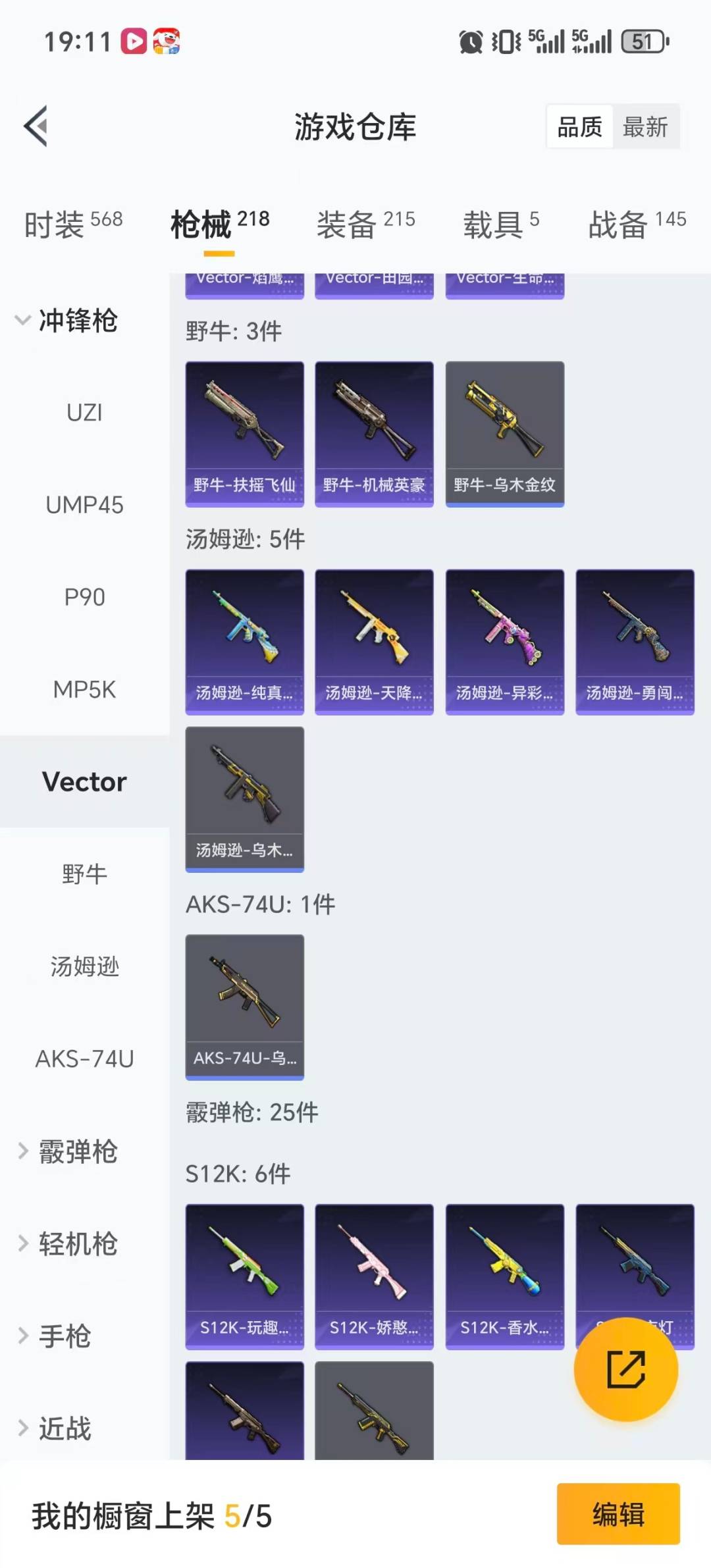
Task: Select UZI in the sidebar
Action: [84, 413]
